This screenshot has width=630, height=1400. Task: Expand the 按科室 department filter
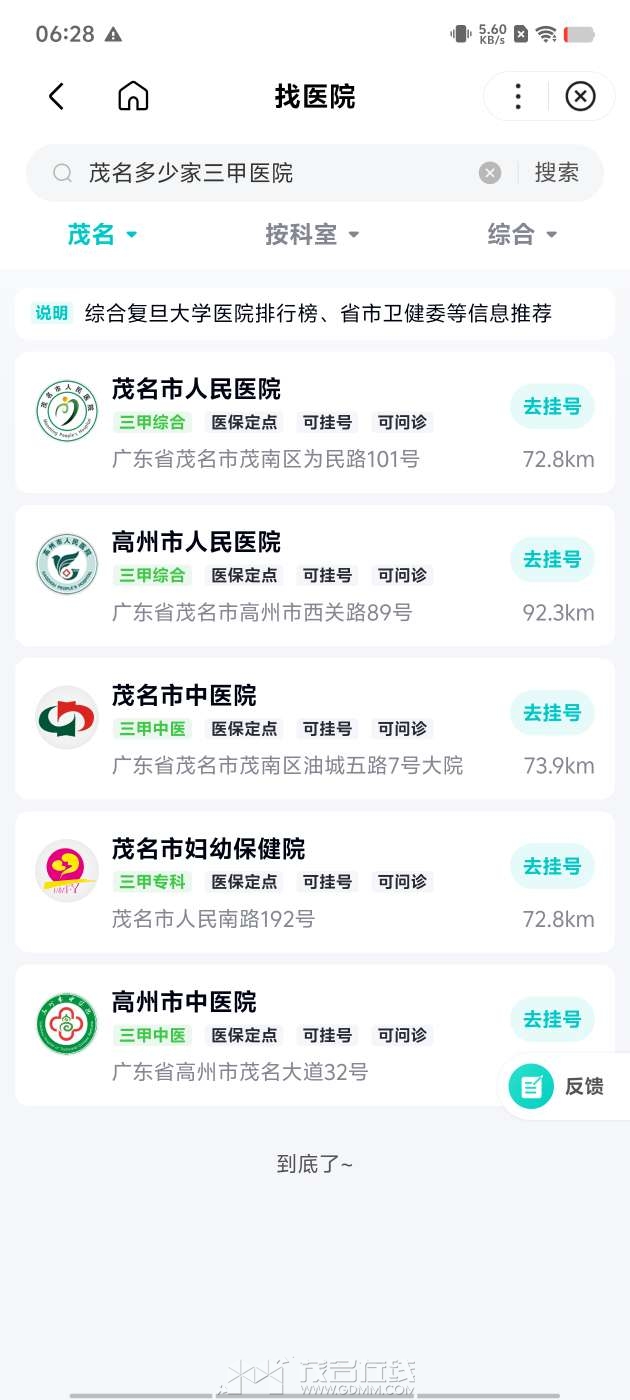311,234
